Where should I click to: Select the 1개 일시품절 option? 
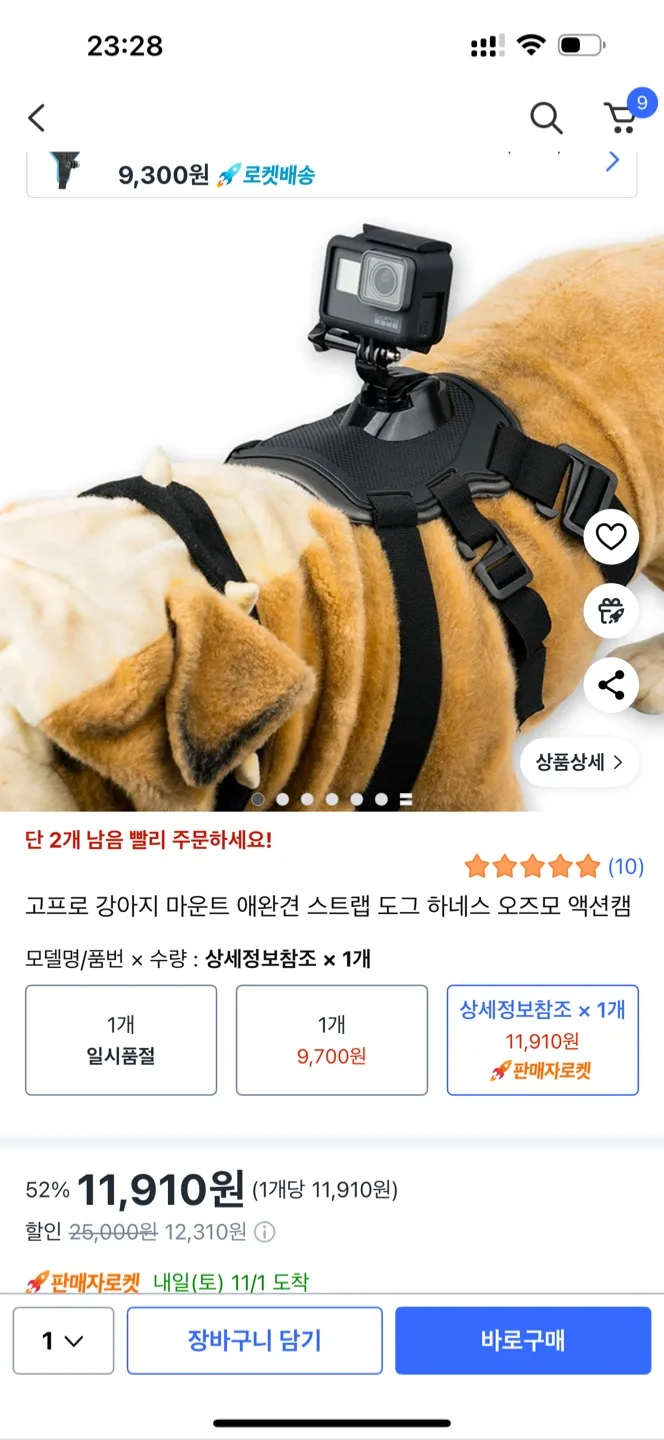(121, 1040)
